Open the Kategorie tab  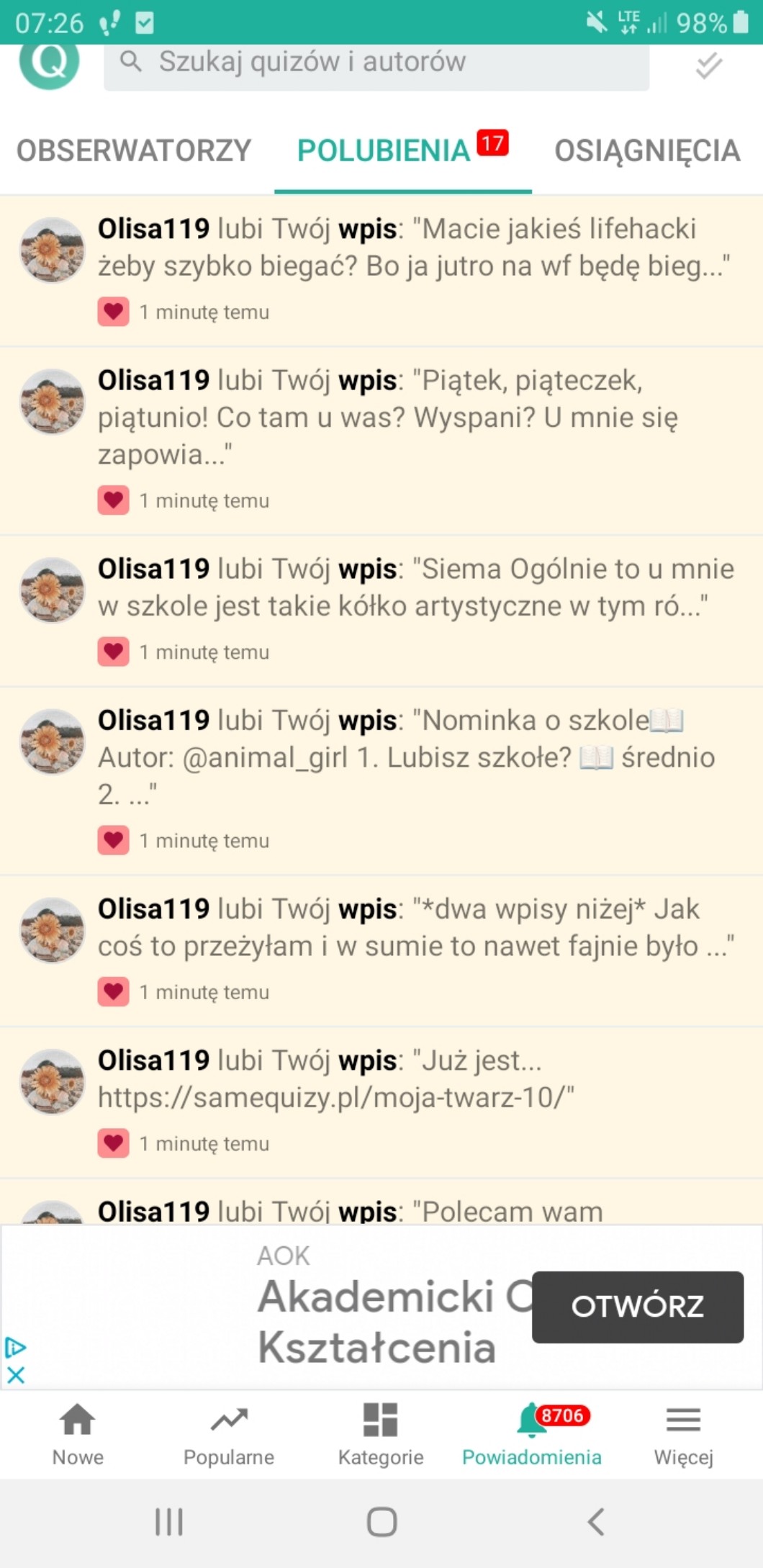381,1434
